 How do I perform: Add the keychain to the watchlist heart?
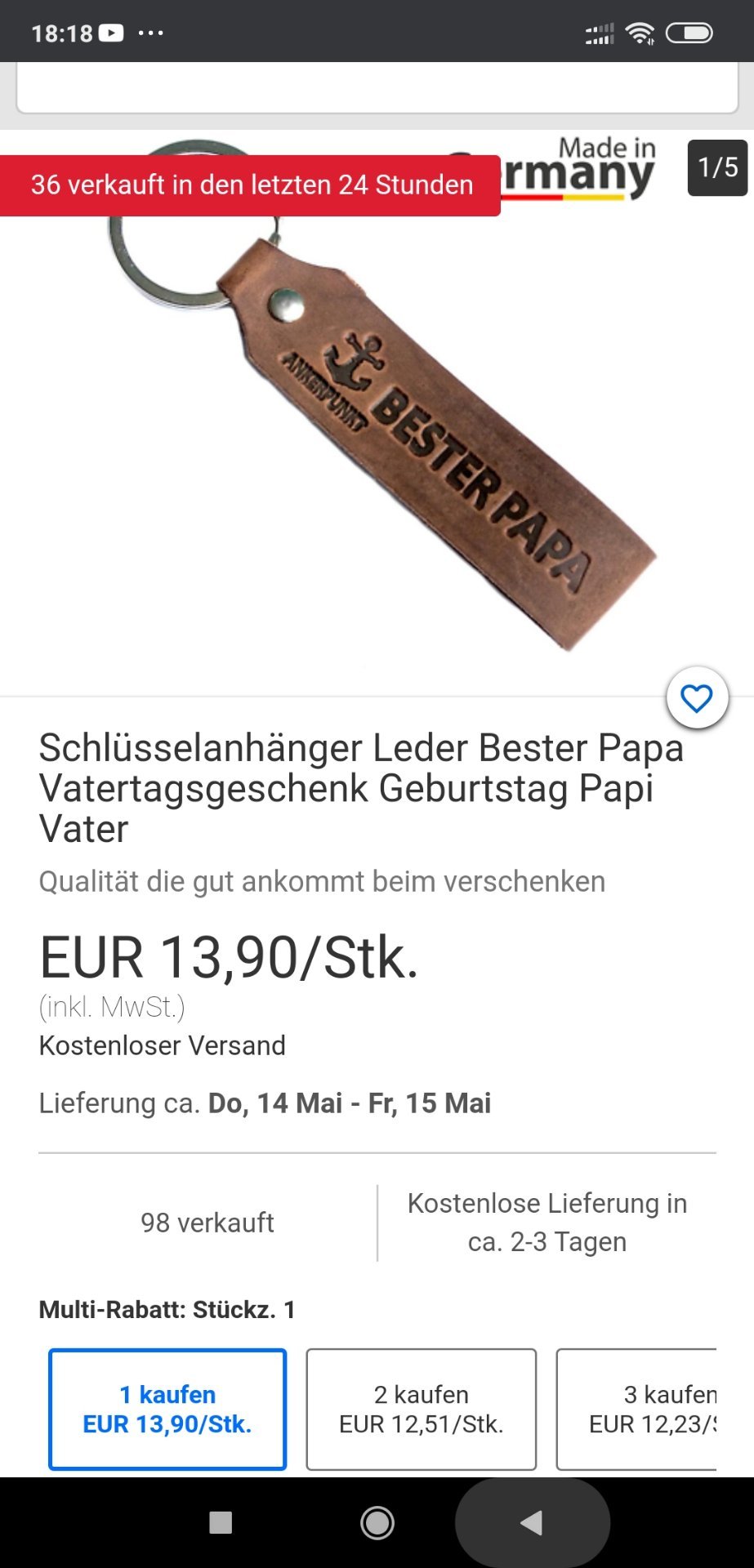point(697,698)
